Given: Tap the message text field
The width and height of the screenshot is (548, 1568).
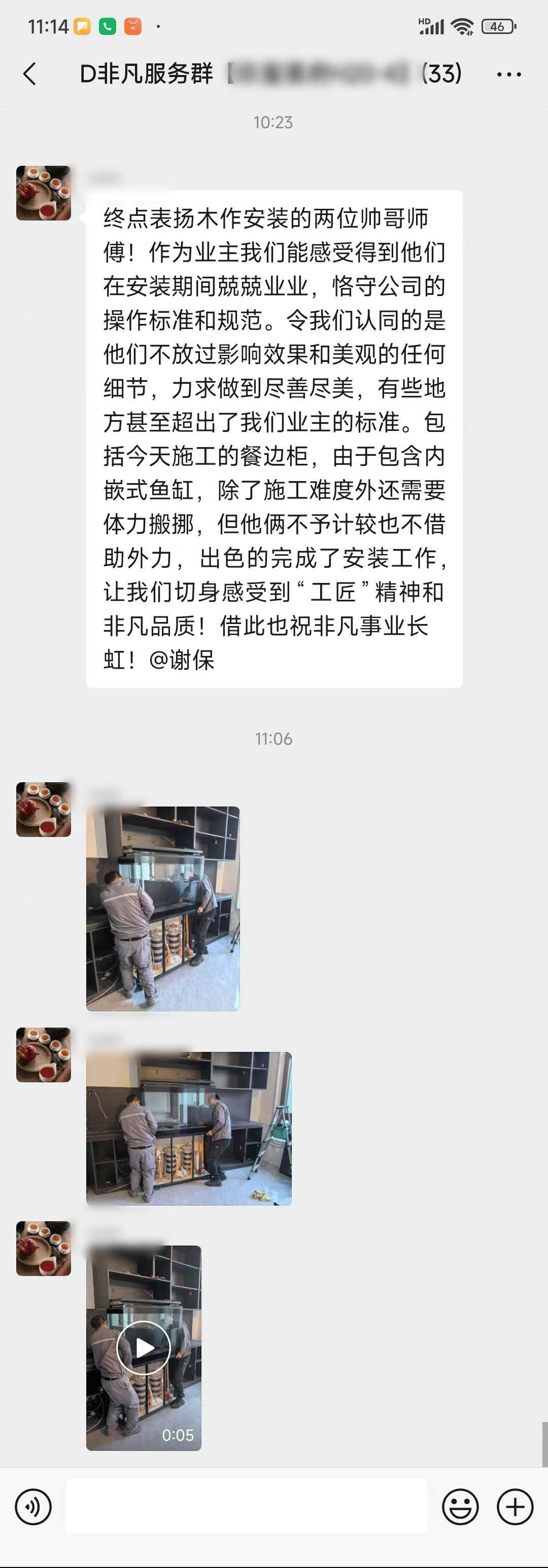Looking at the screenshot, I should 246,1507.
